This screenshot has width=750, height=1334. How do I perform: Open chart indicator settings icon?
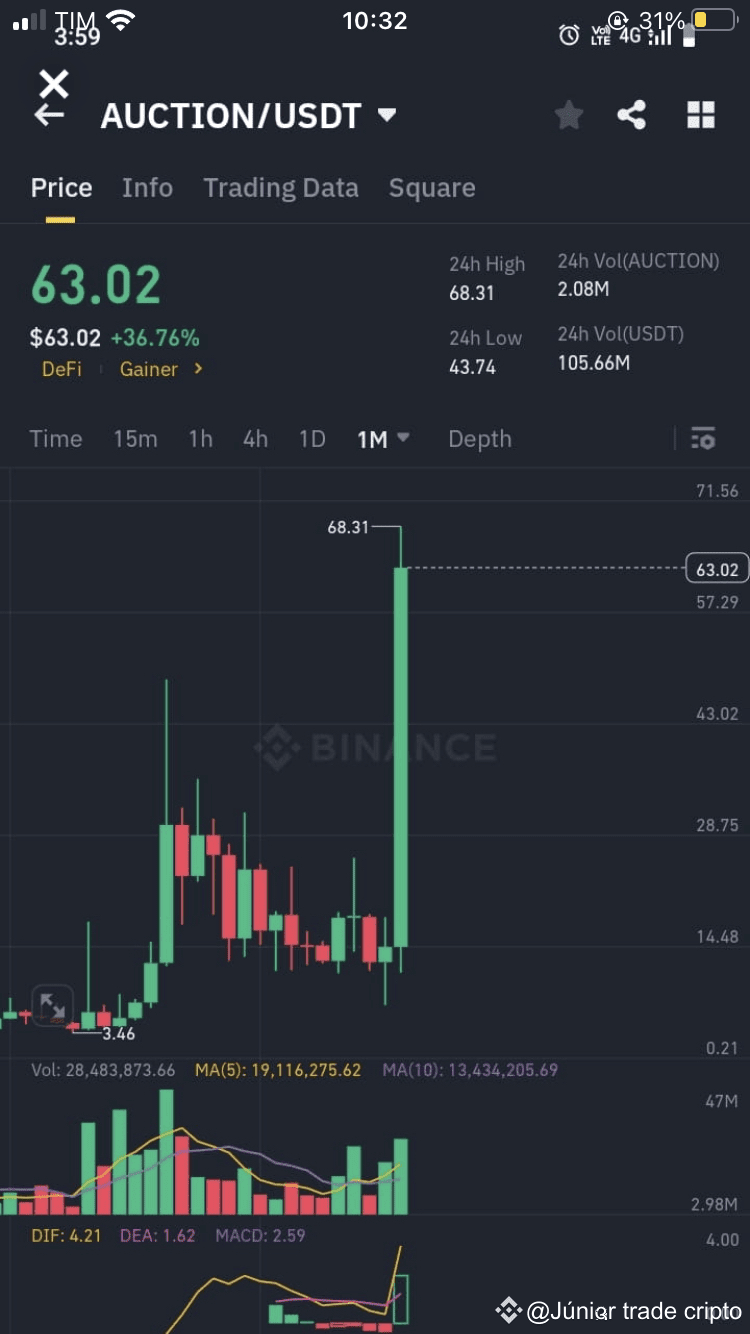point(703,438)
